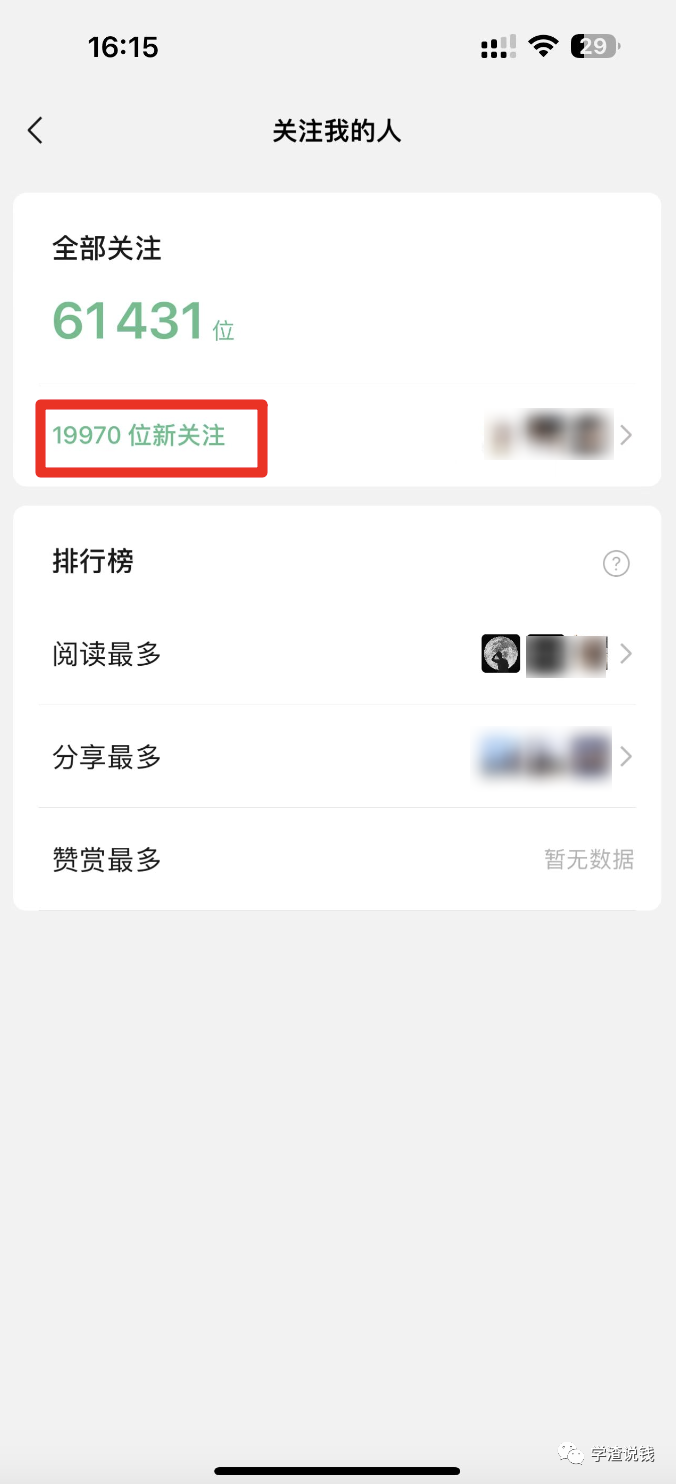Open the 分享最多 ranking
676x1484 pixels.
[x=336, y=758]
